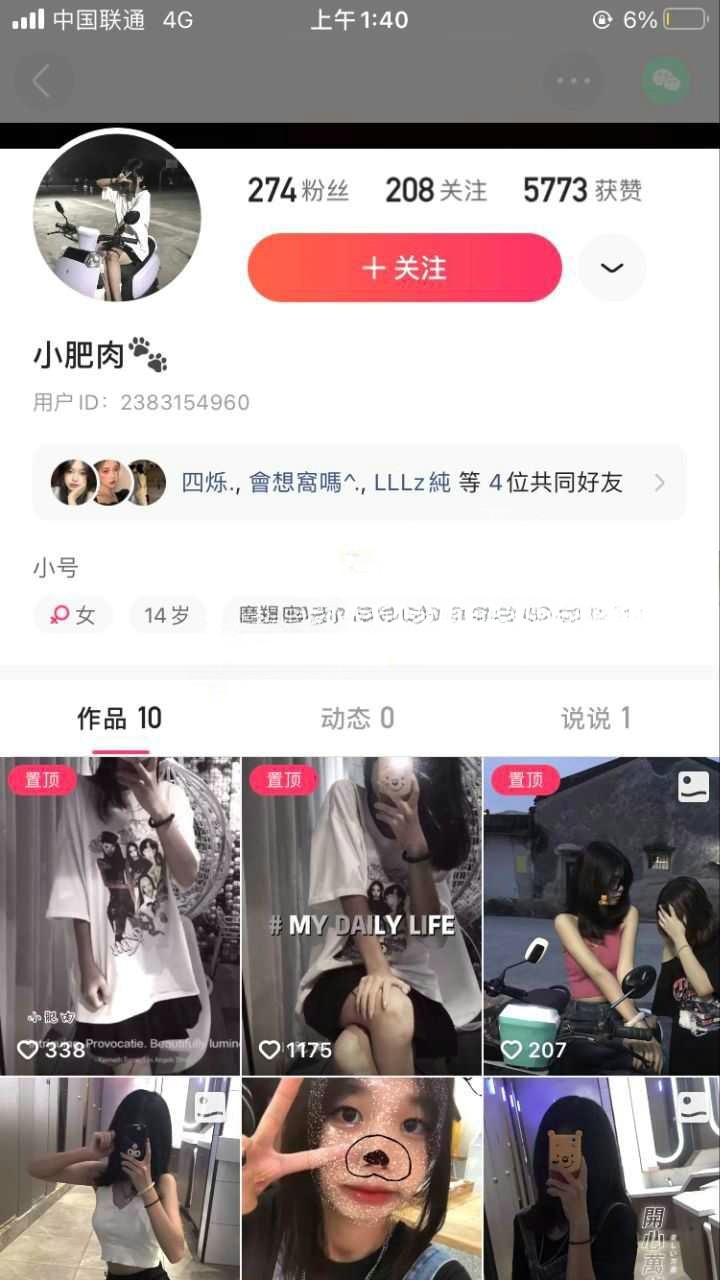The height and width of the screenshot is (1280, 720).
Task: Follow this user with the 关注 button
Action: pyautogui.click(x=404, y=268)
